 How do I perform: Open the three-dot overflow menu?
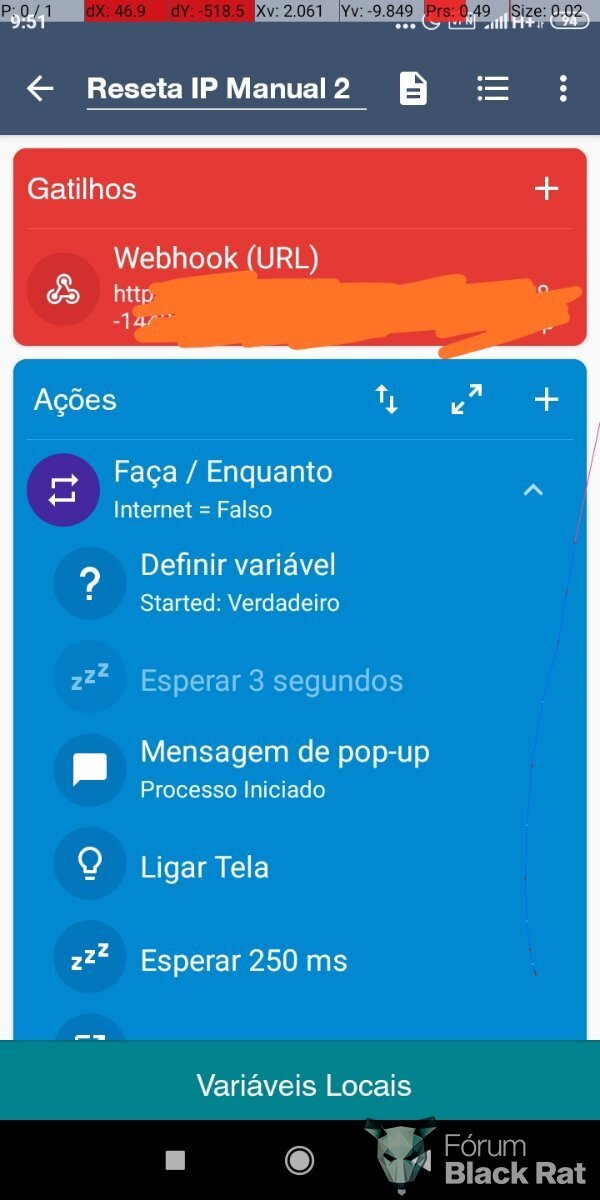tap(563, 89)
